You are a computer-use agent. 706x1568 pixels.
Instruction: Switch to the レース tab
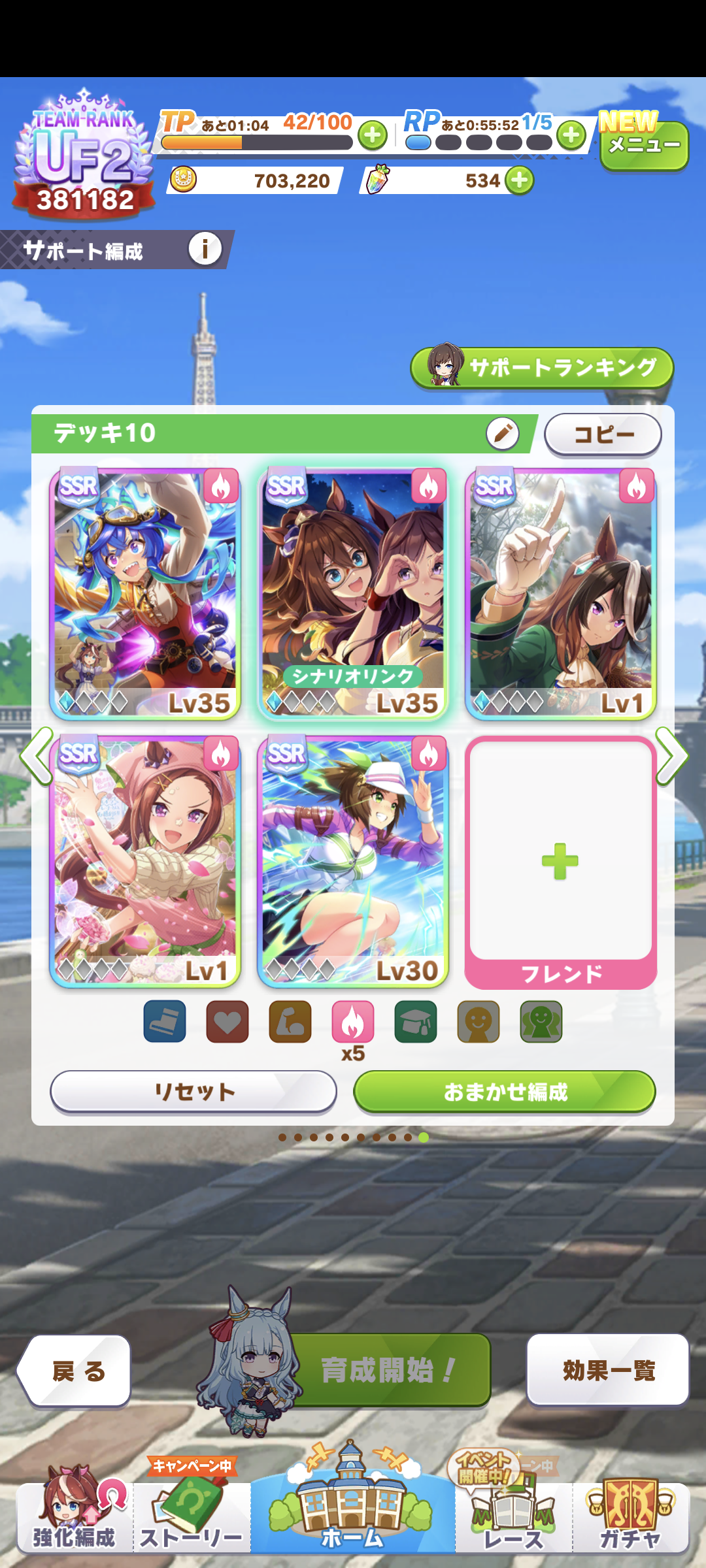[513, 1516]
